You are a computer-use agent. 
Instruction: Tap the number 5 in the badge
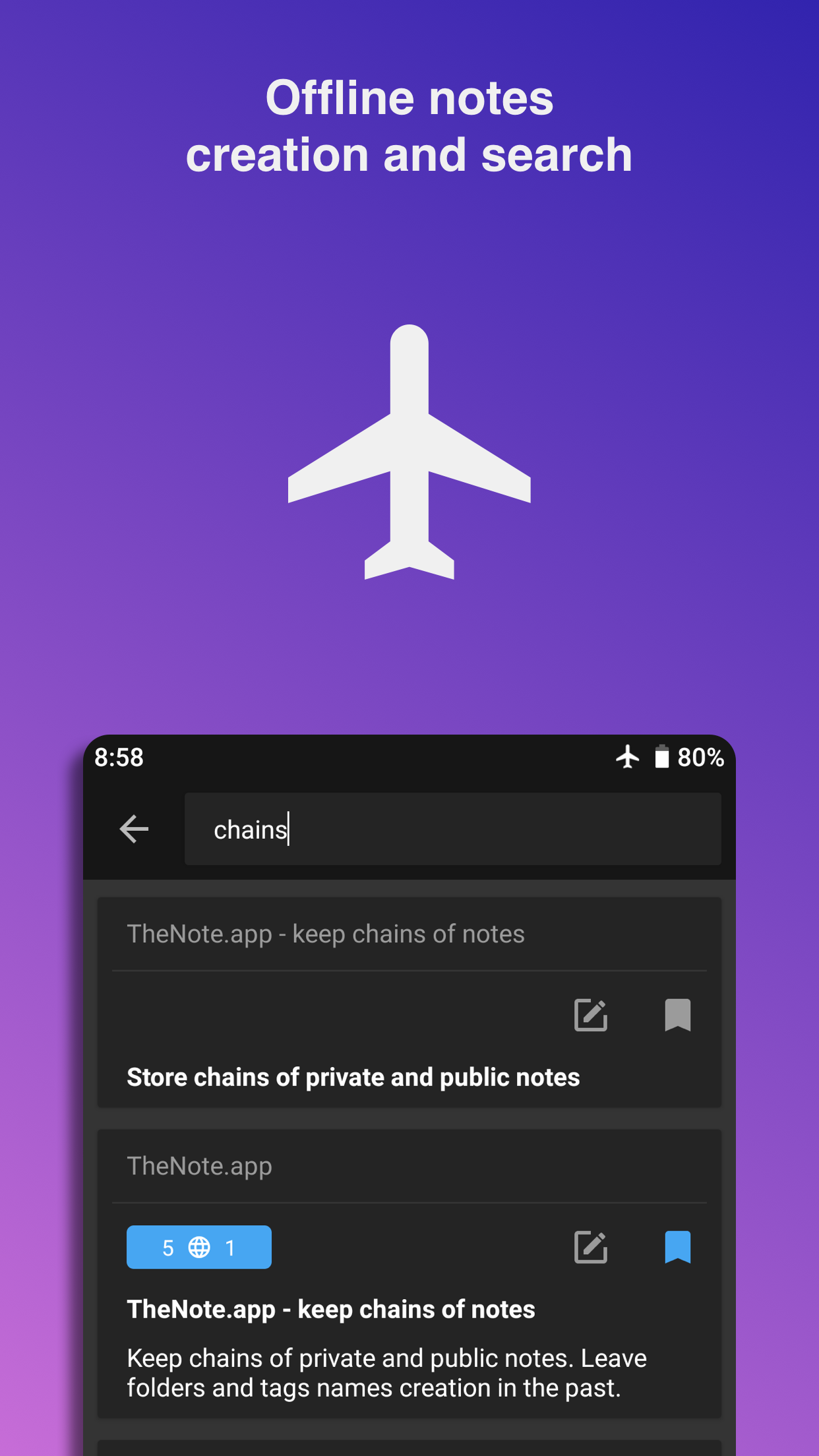coord(167,1246)
